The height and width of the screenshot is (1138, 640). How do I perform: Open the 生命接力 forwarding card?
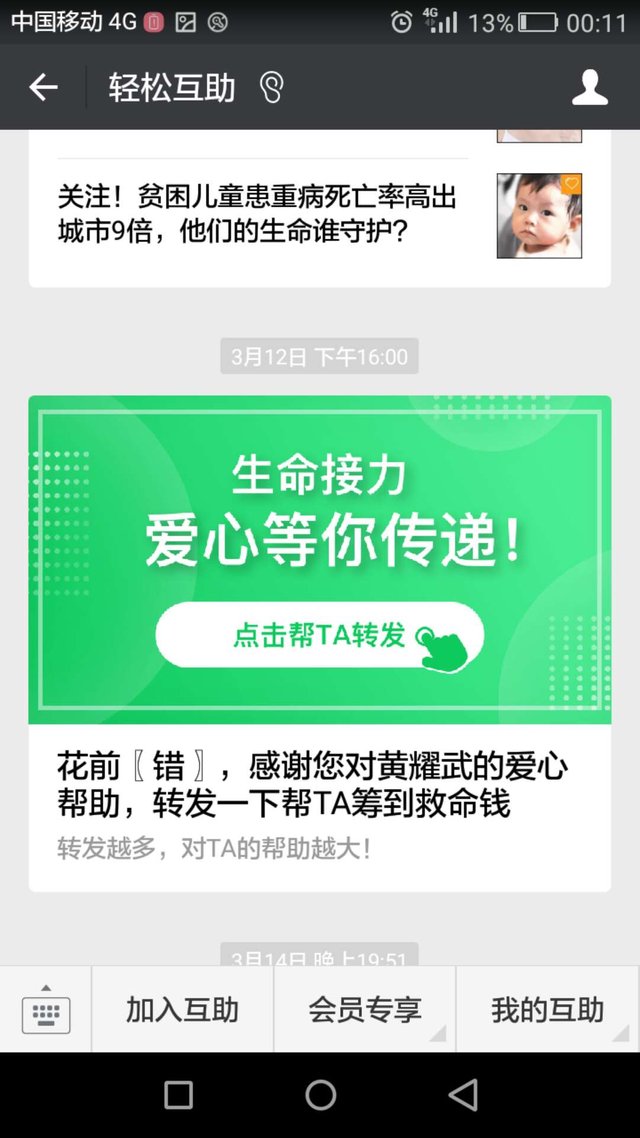click(319, 640)
